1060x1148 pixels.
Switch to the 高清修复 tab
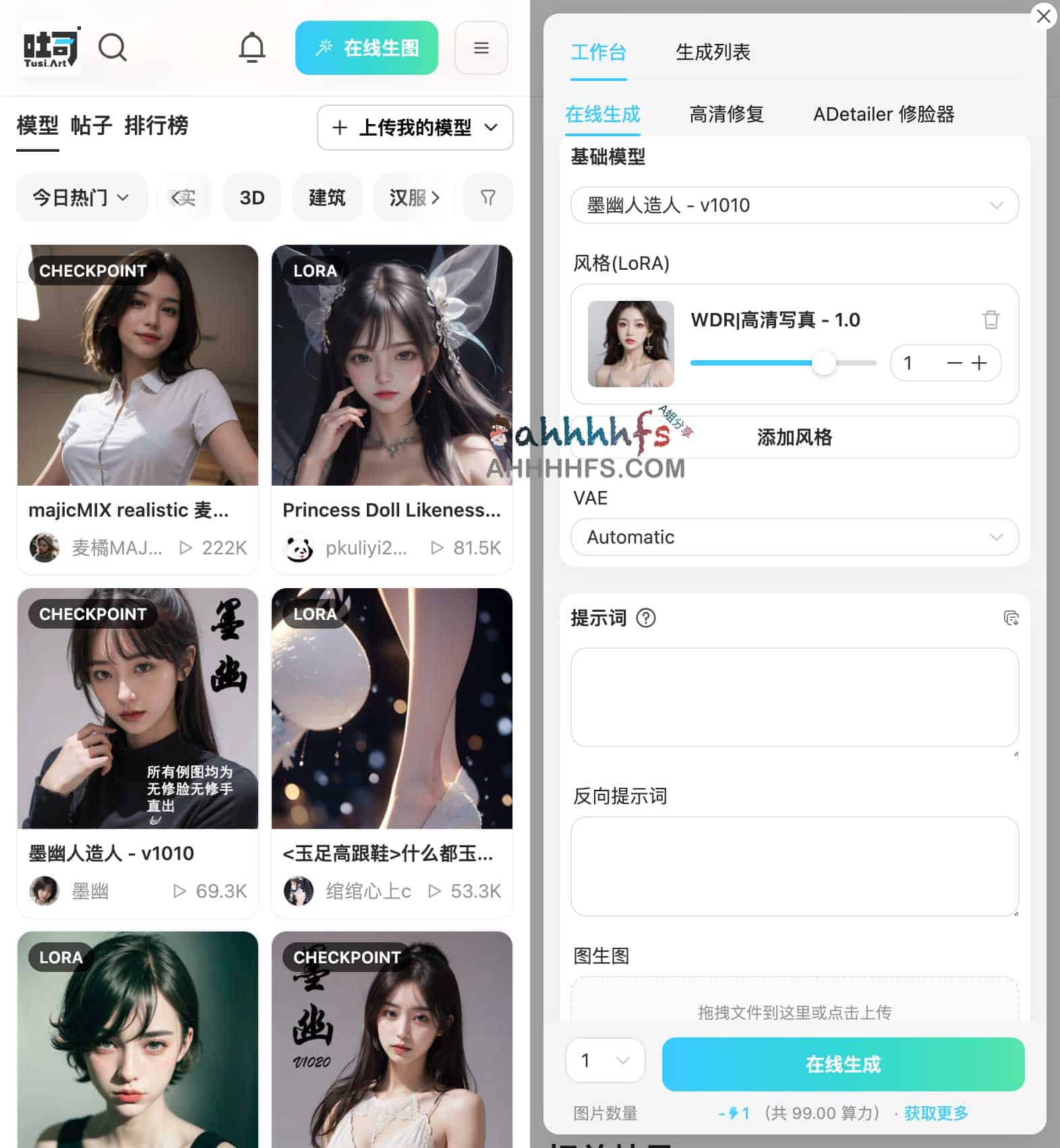coord(726,115)
